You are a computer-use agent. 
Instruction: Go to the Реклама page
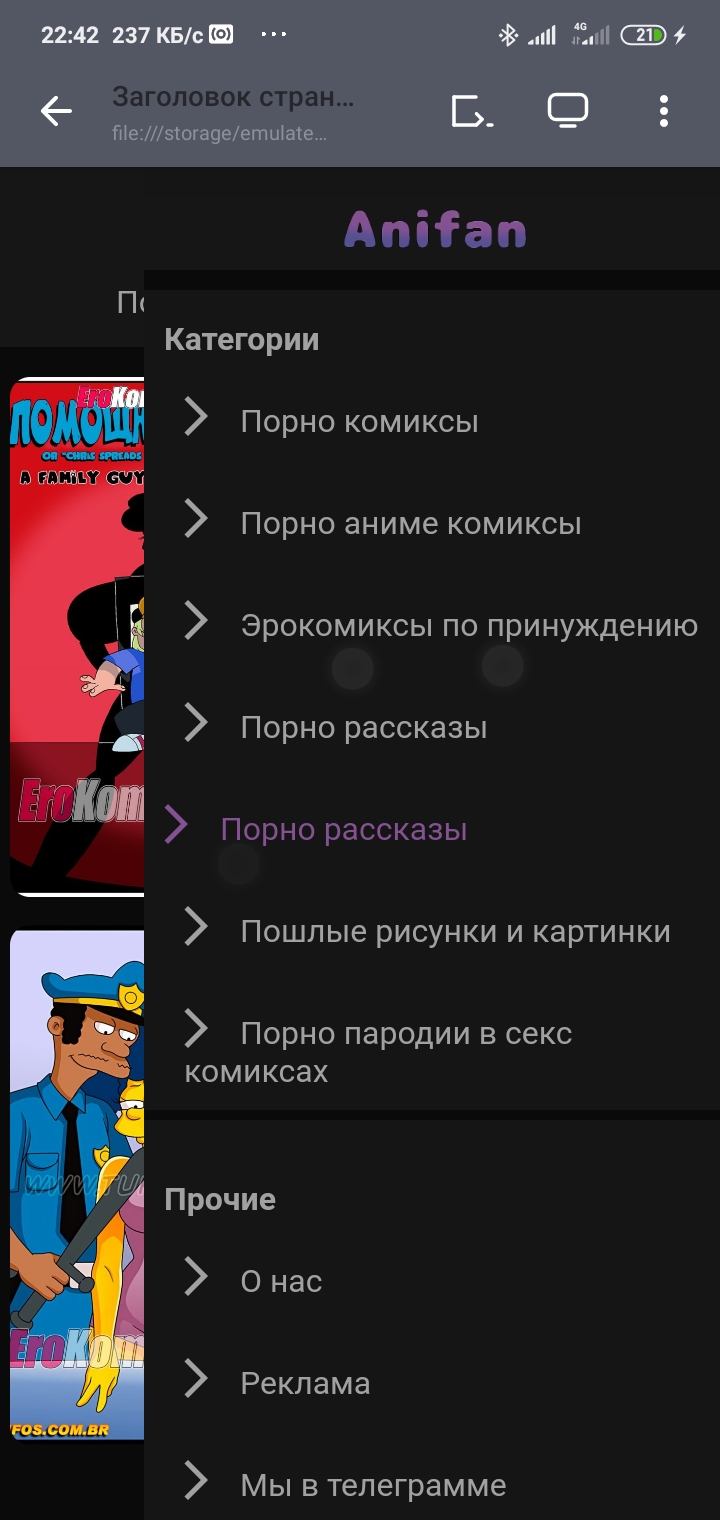click(432, 1383)
